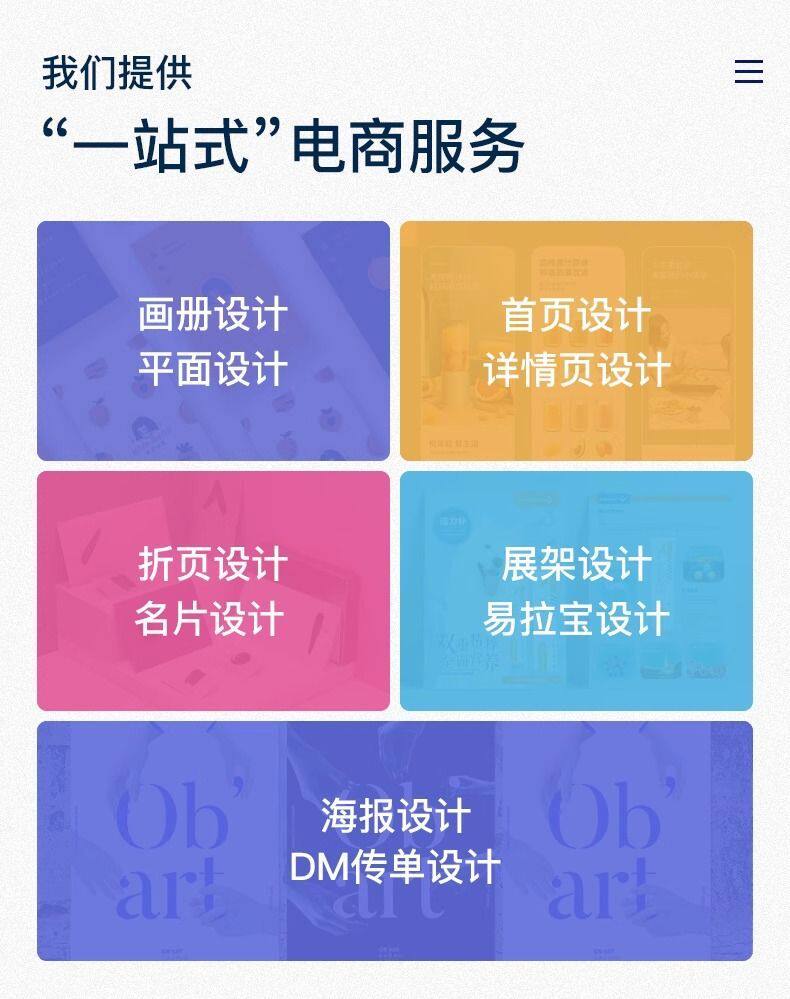The image size is (790, 999).
Task: View the 折页设计 名片设计 card
Action: click(x=213, y=591)
